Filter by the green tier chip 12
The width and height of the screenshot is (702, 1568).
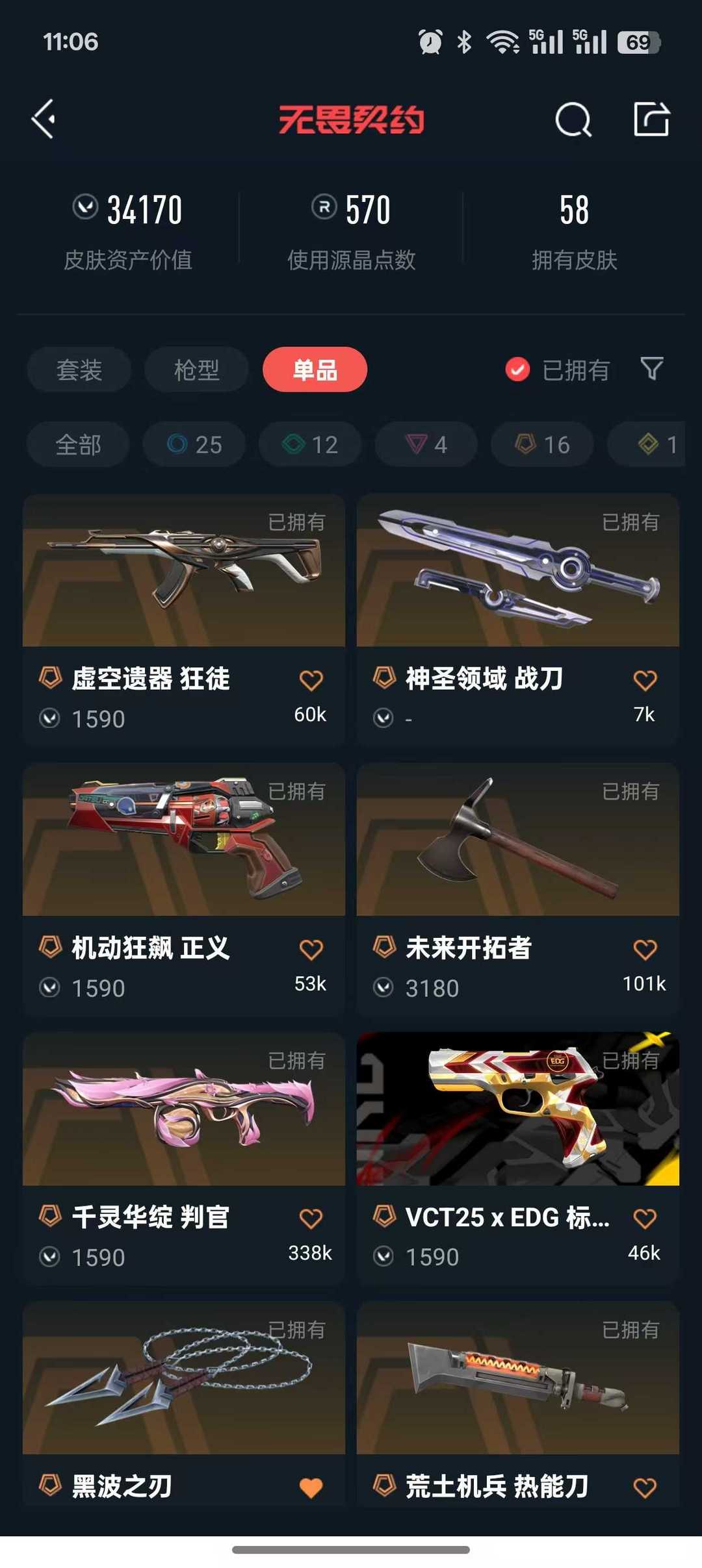[x=310, y=445]
